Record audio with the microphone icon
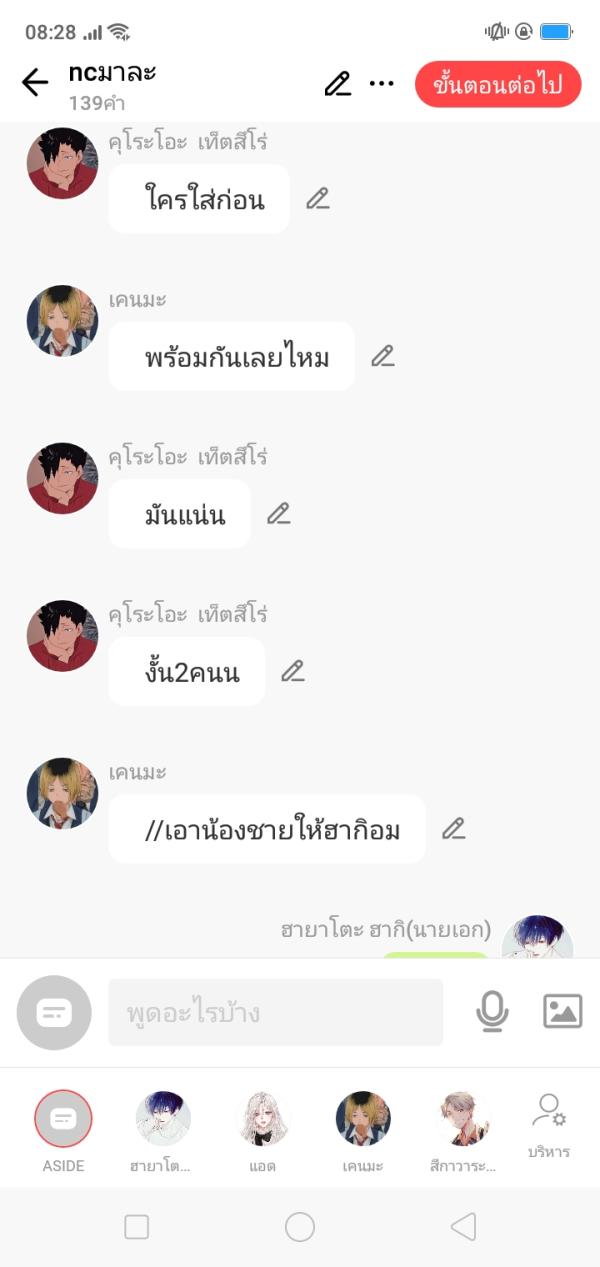The width and height of the screenshot is (600, 1267). [492, 1013]
